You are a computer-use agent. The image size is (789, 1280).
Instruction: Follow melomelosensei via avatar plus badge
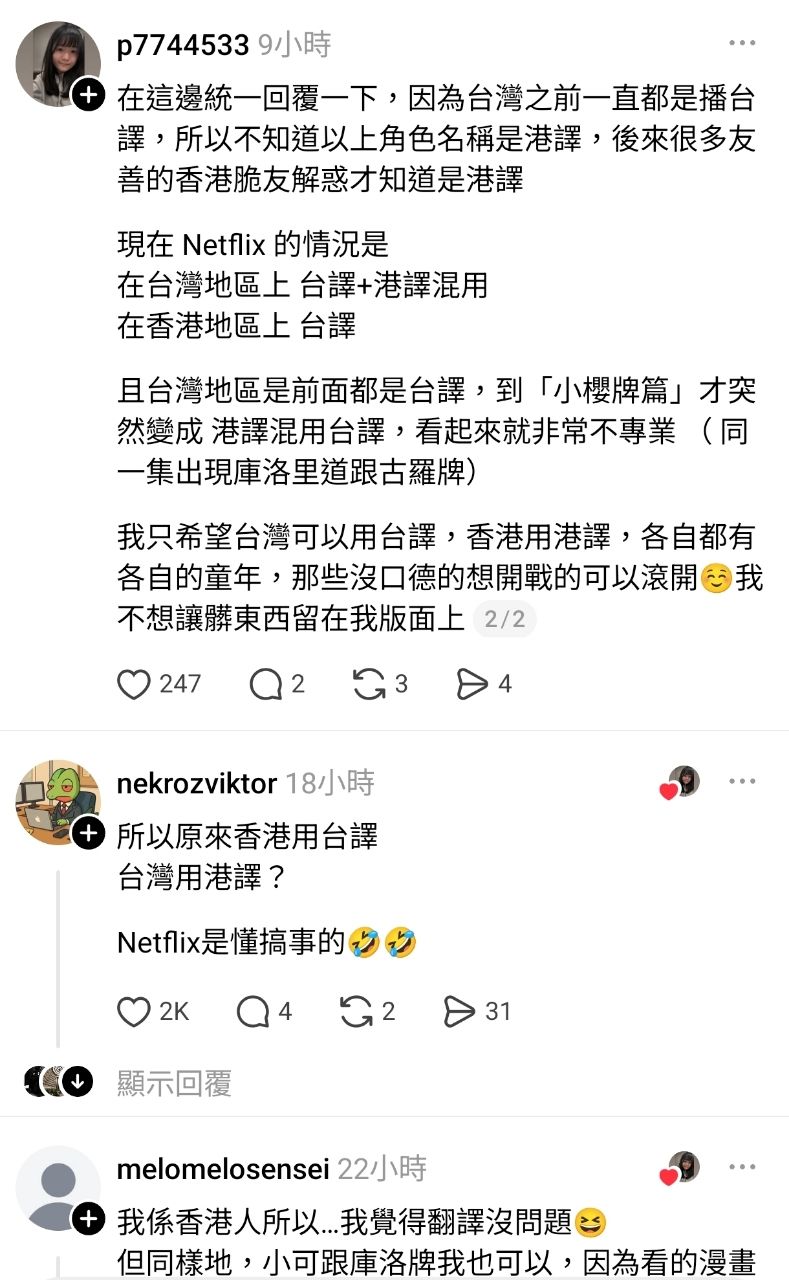[89, 1219]
